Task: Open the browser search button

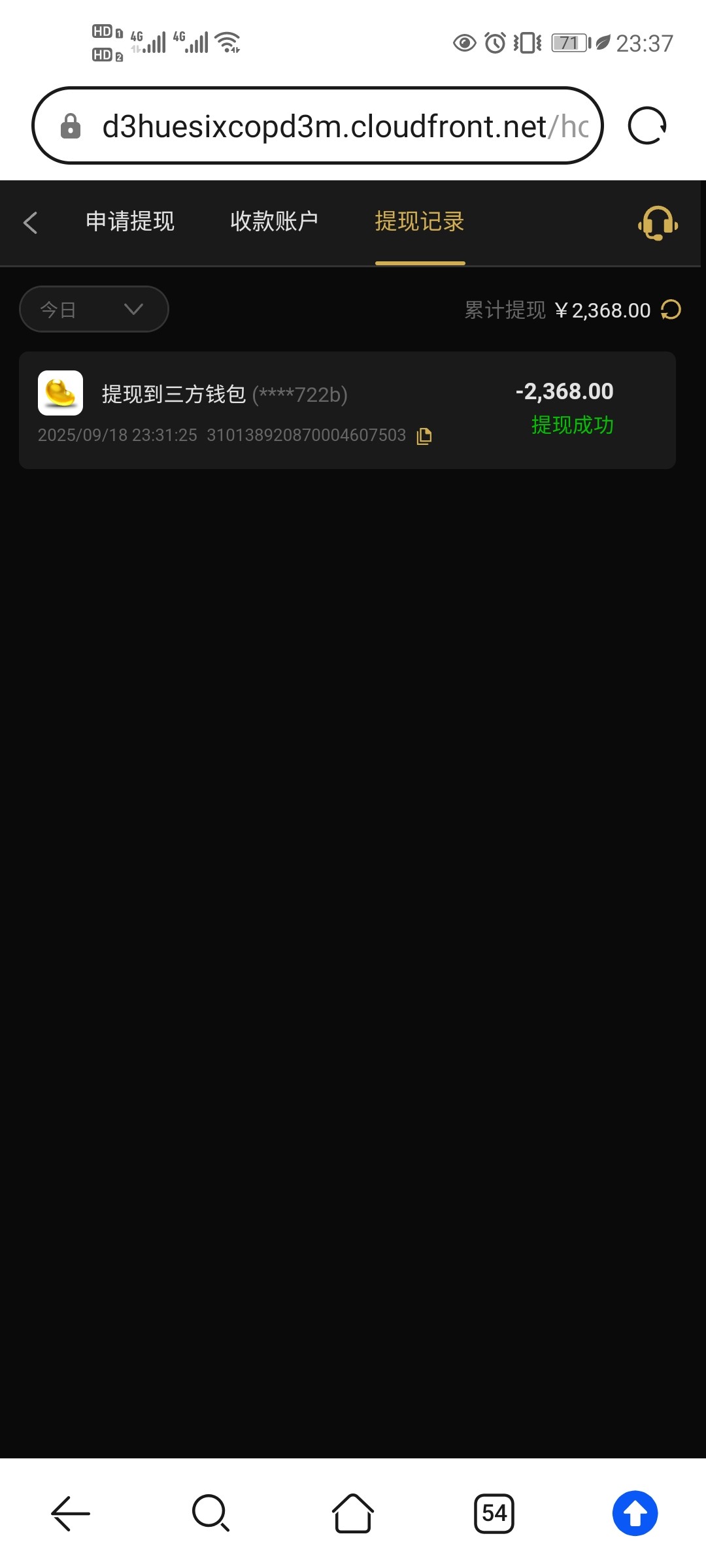Action: coord(210,1513)
